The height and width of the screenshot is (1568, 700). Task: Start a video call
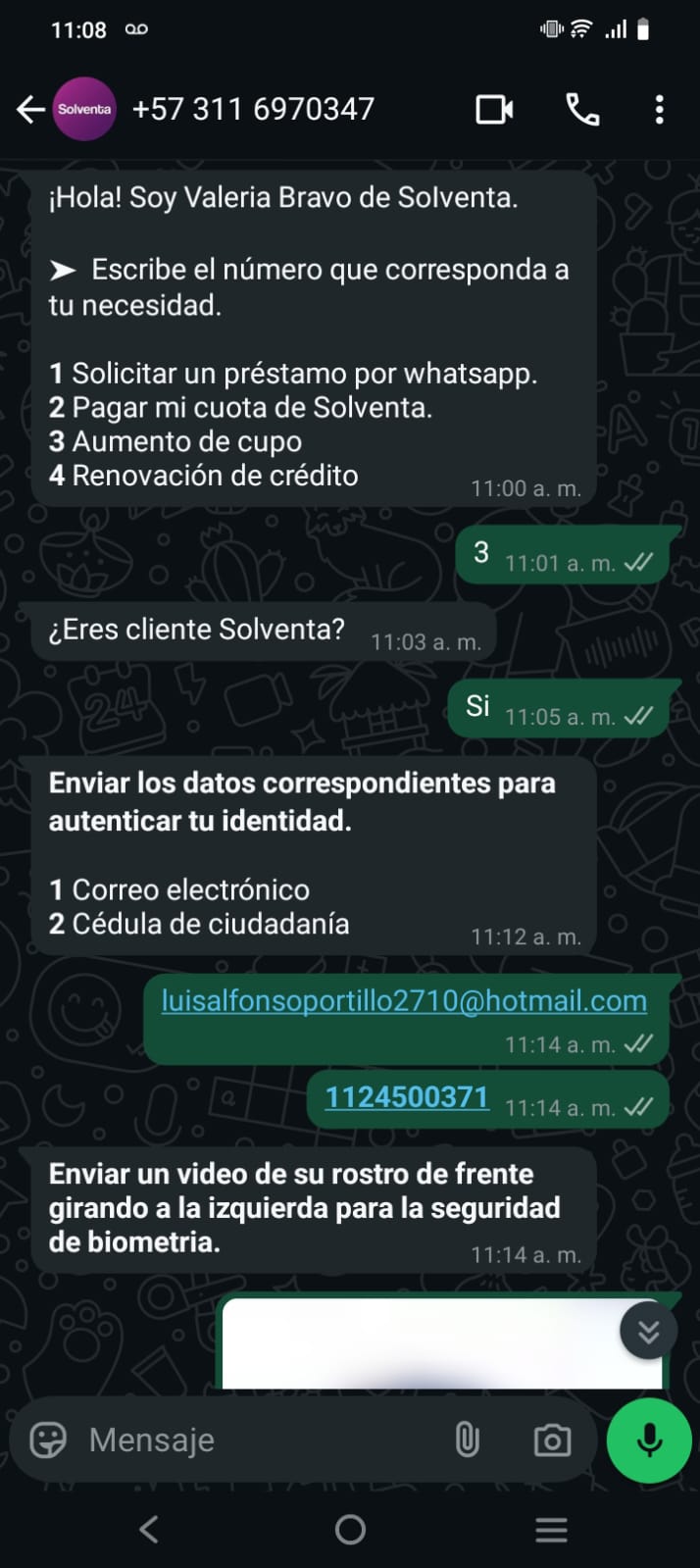tap(494, 110)
